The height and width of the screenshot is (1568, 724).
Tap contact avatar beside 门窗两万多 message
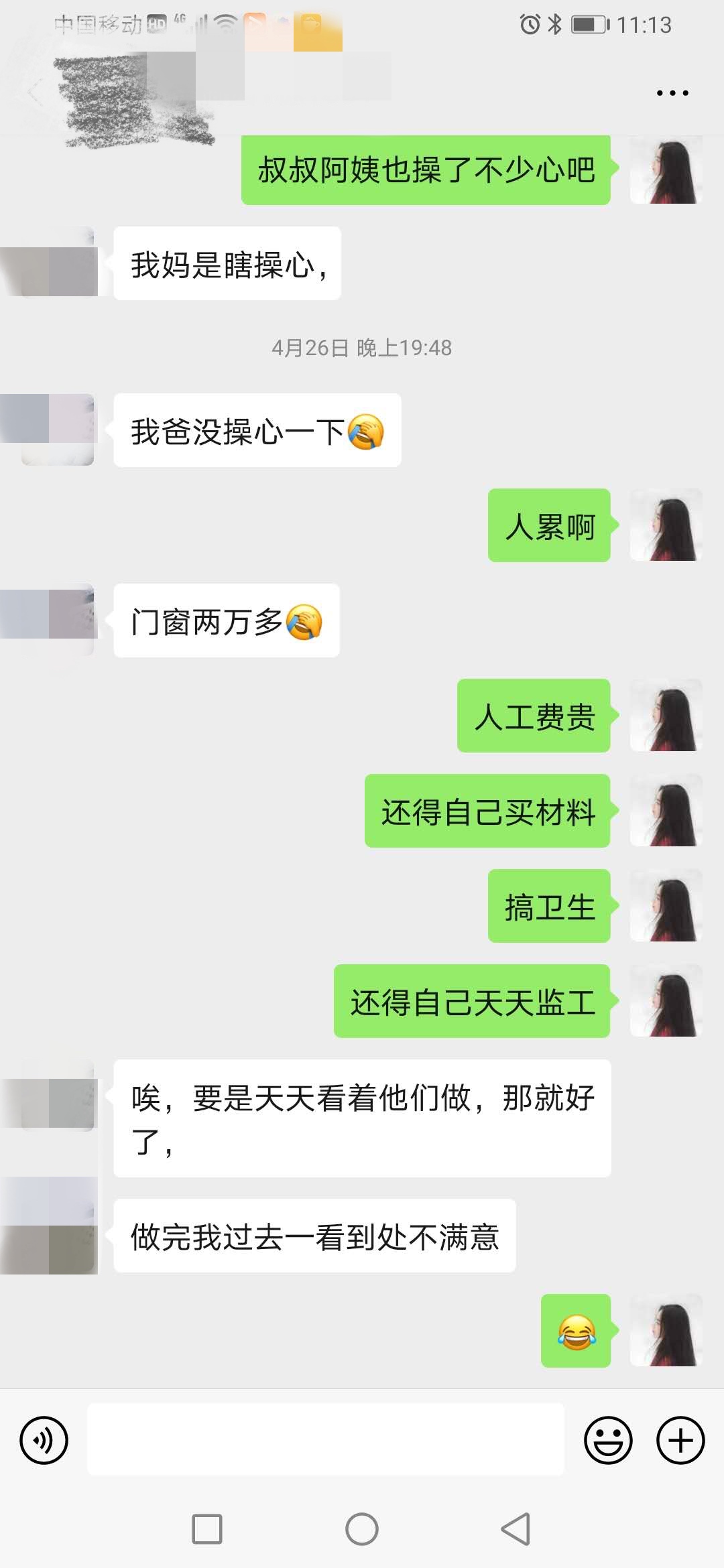tap(48, 620)
